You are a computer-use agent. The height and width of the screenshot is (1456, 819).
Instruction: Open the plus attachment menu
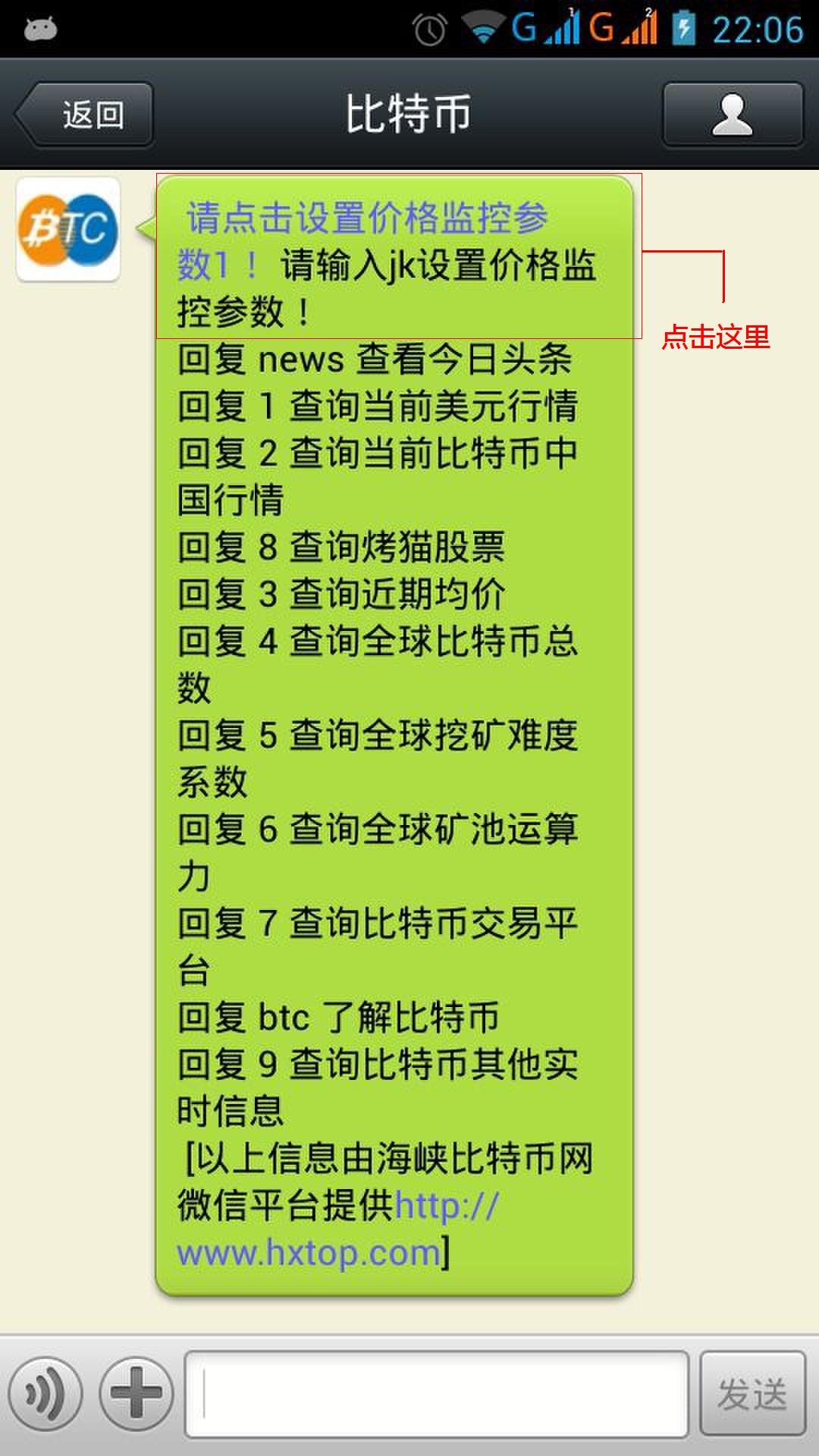136,1394
